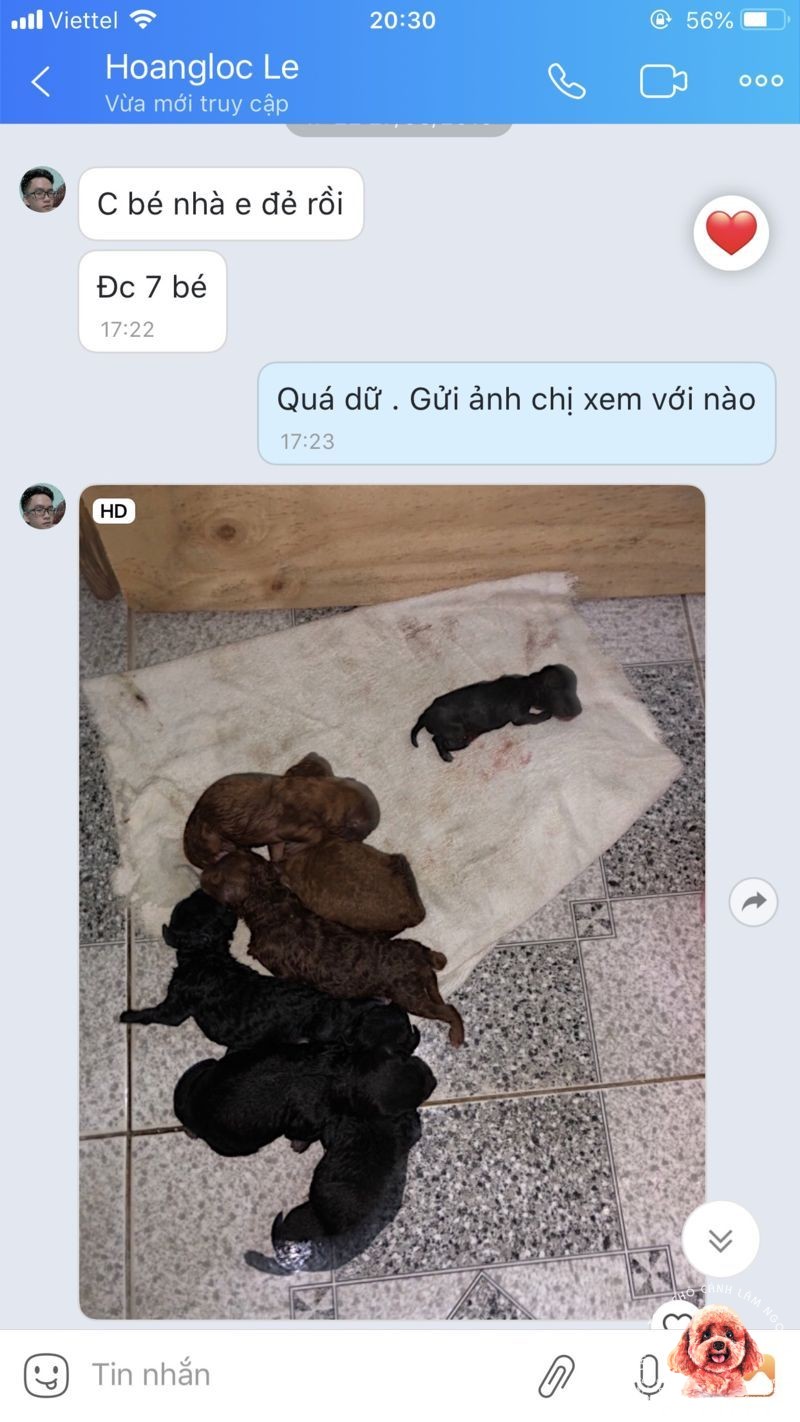Viewport: 800px width, 1422px height.
Task: Attach a file with the paperclip
Action: (x=557, y=1375)
